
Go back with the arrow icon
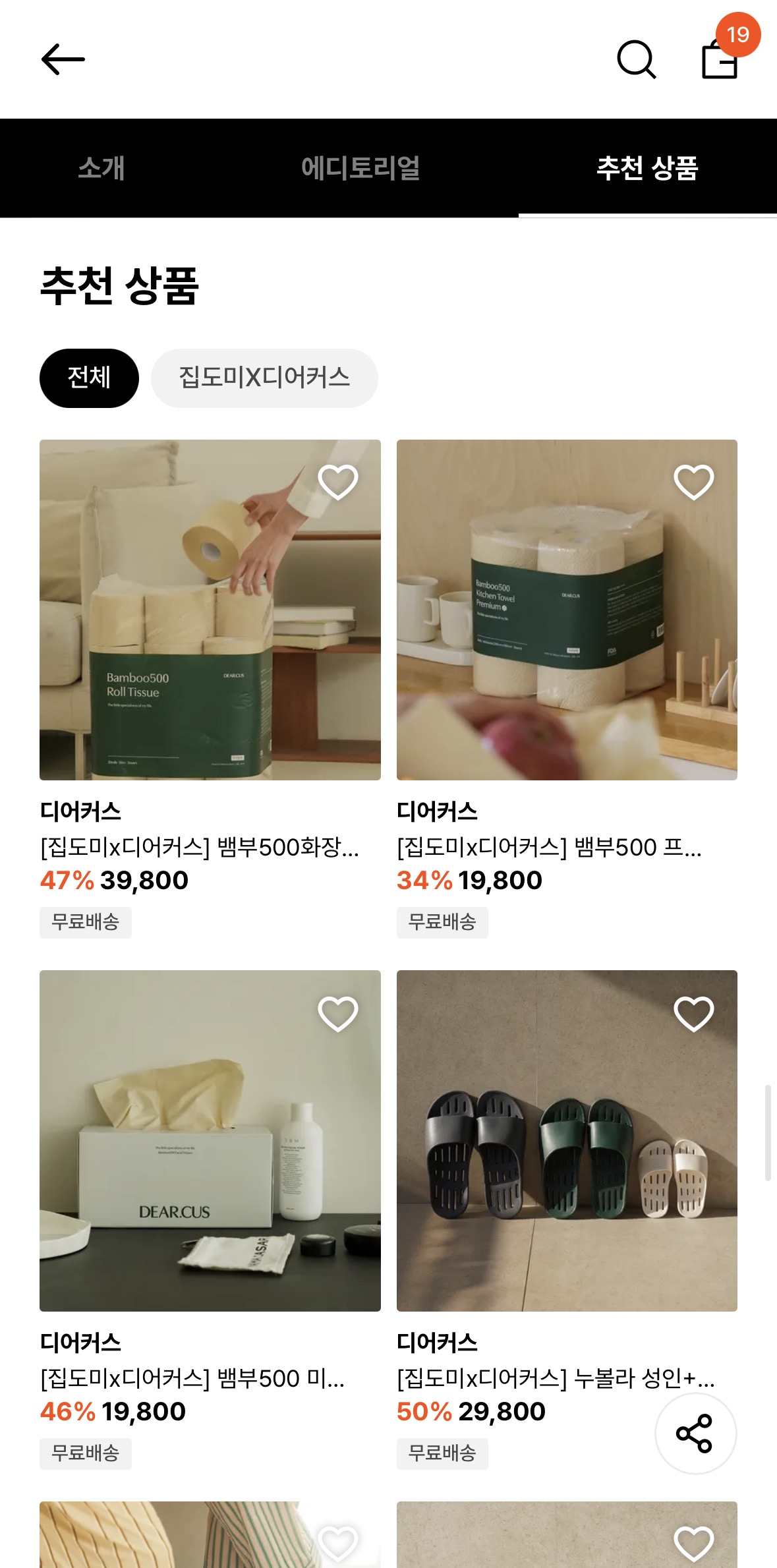point(63,60)
